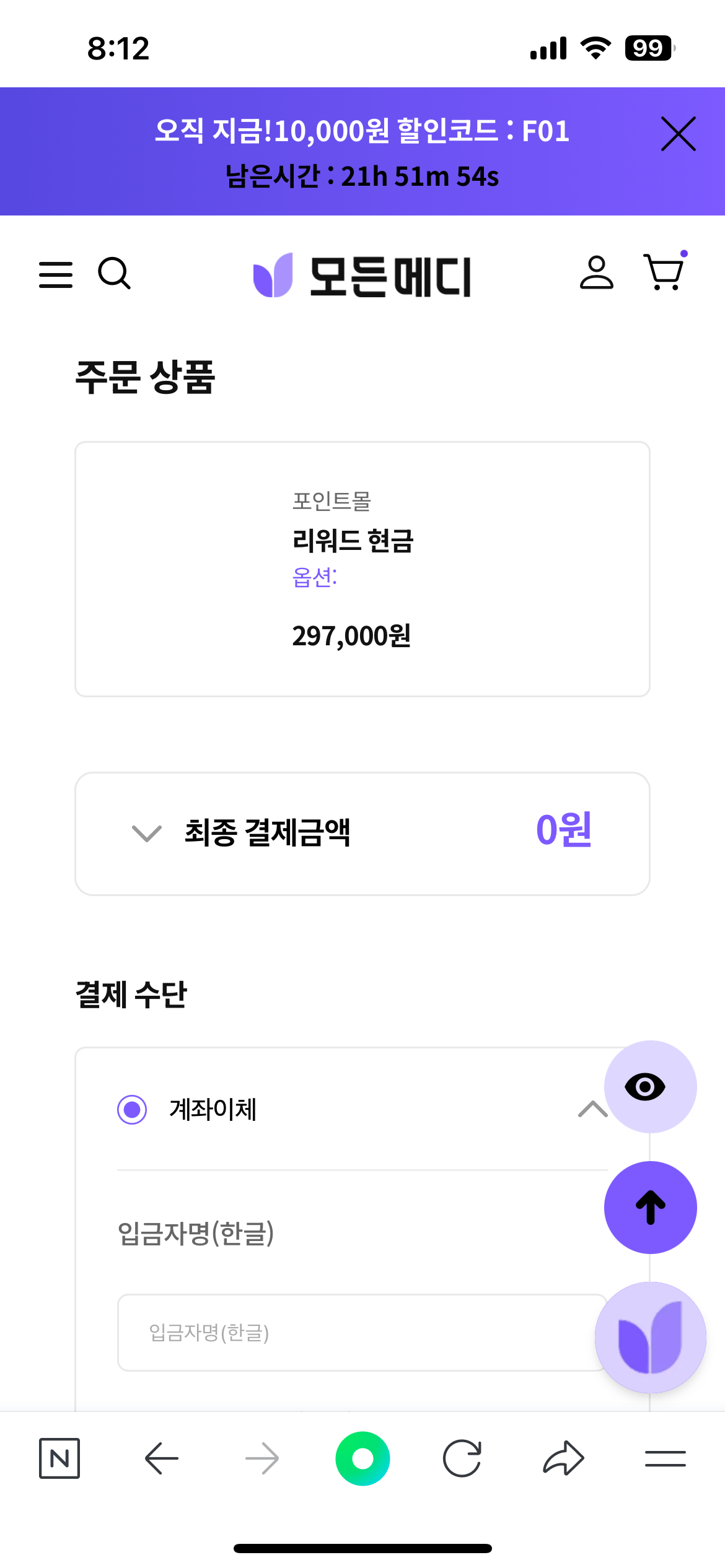Image resolution: width=725 pixels, height=1568 pixels.
Task: Reload the current page
Action: 462,1458
